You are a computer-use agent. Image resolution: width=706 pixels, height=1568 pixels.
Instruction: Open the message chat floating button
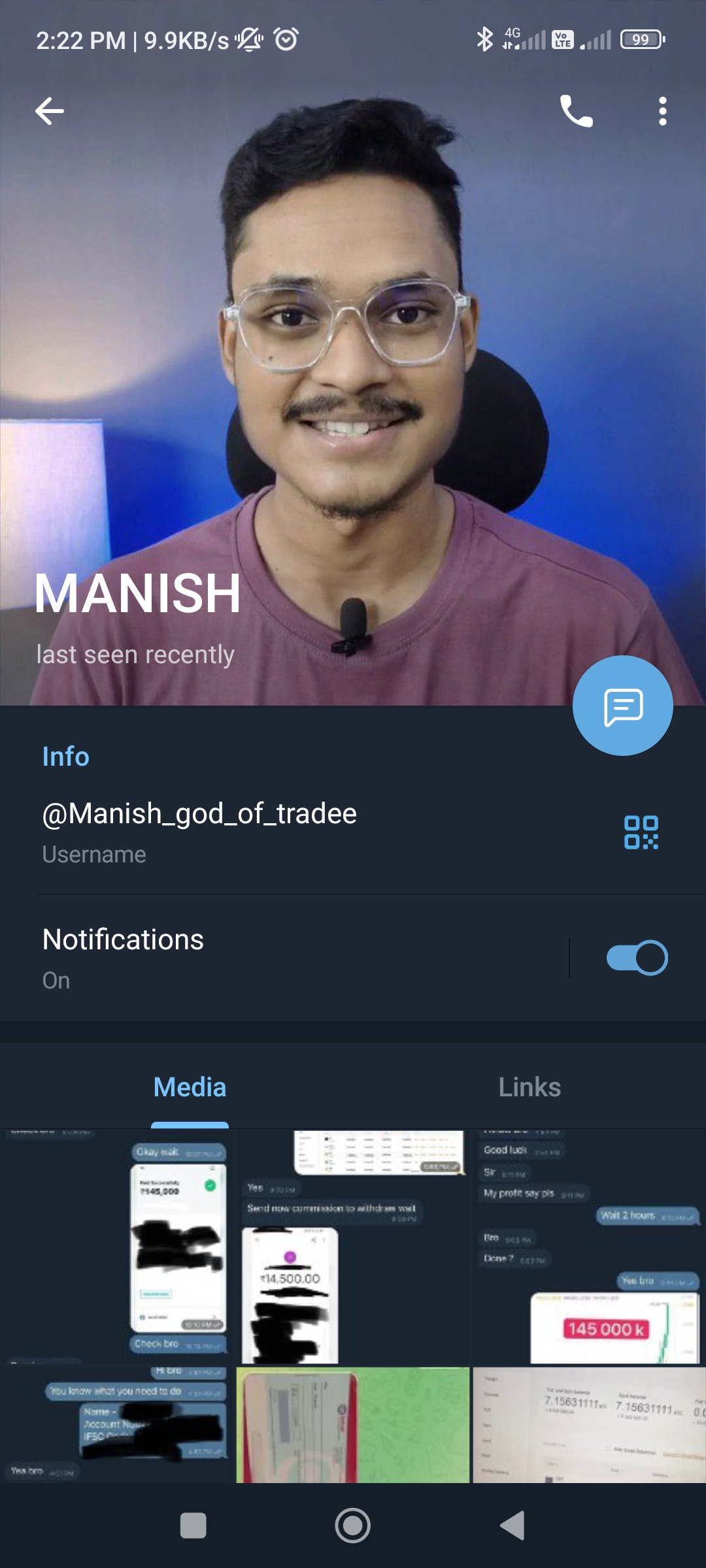(x=622, y=706)
